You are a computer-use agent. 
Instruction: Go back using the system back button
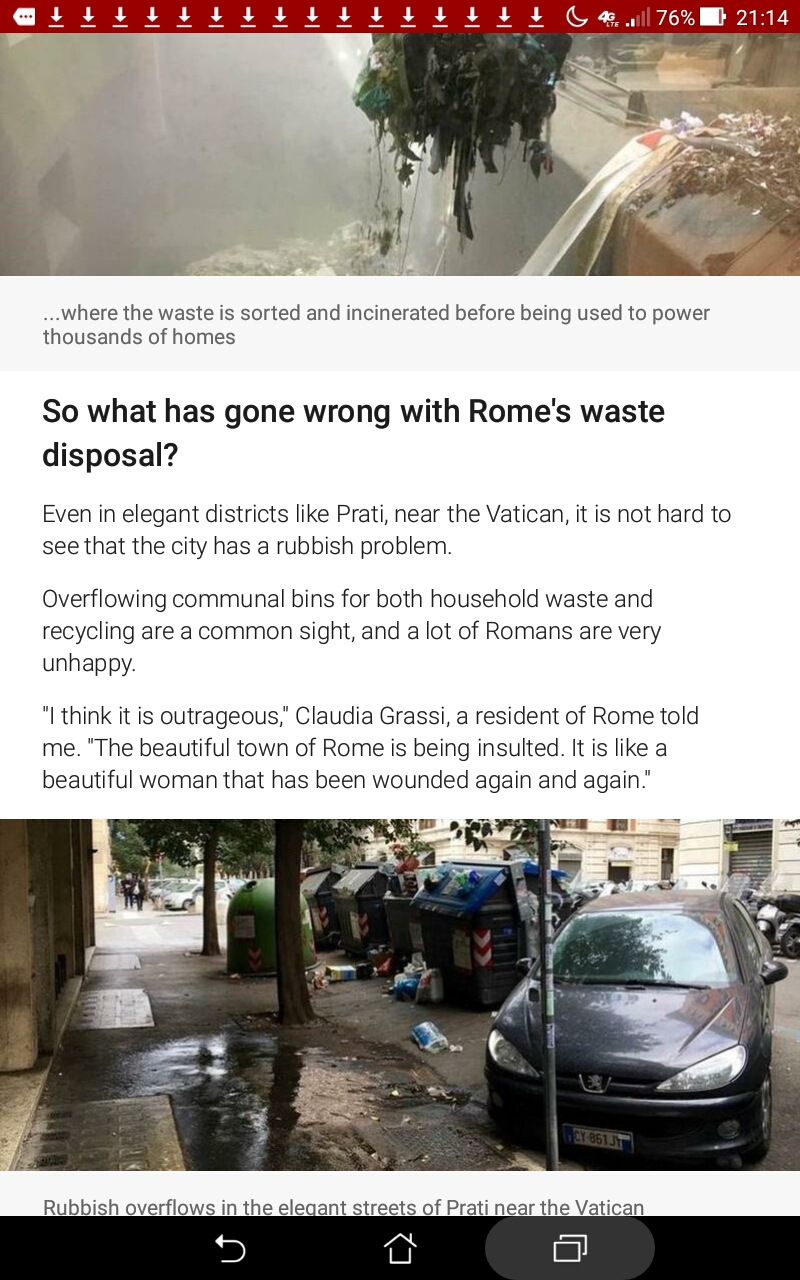[230, 1247]
